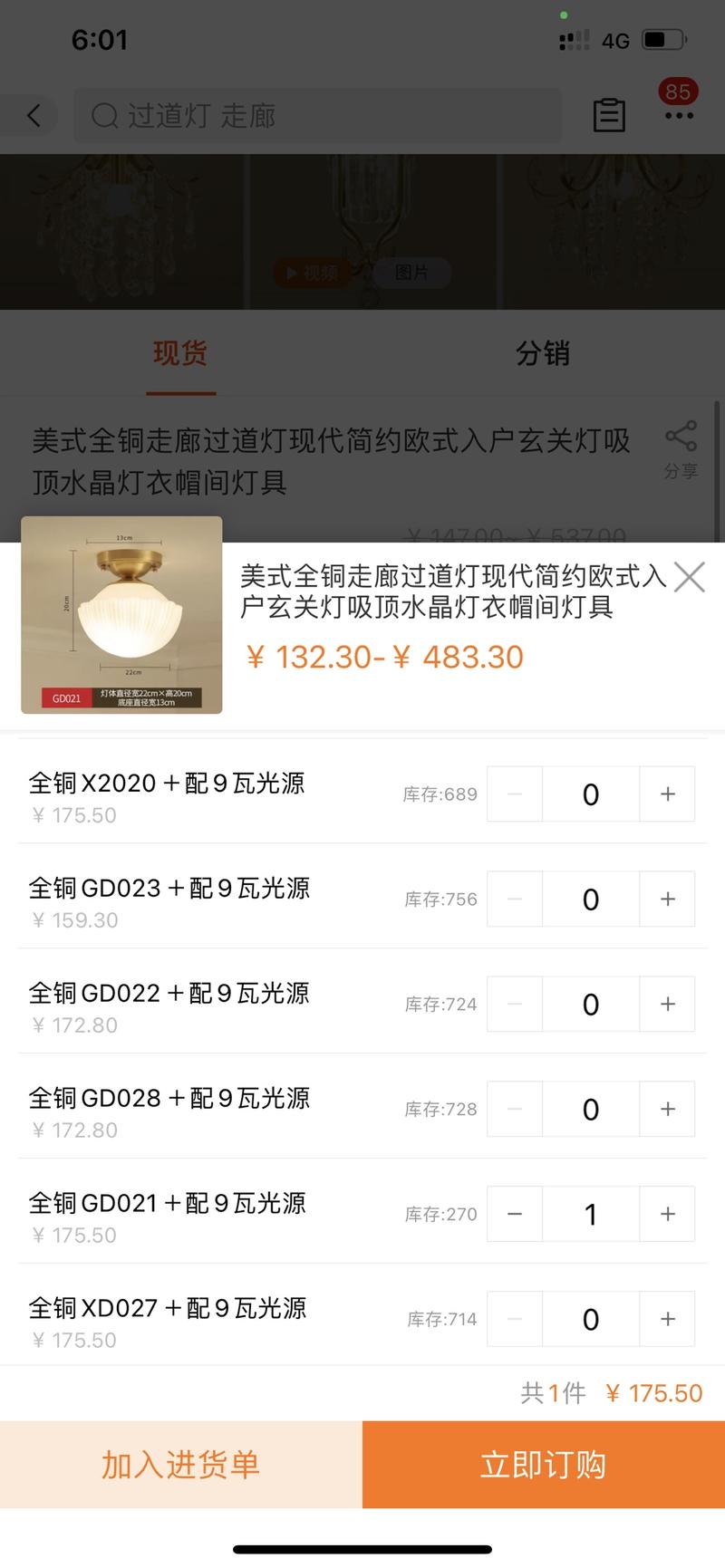This screenshot has height=1568, width=725.
Task: Open the clipboard/order list icon
Action: pos(609,115)
